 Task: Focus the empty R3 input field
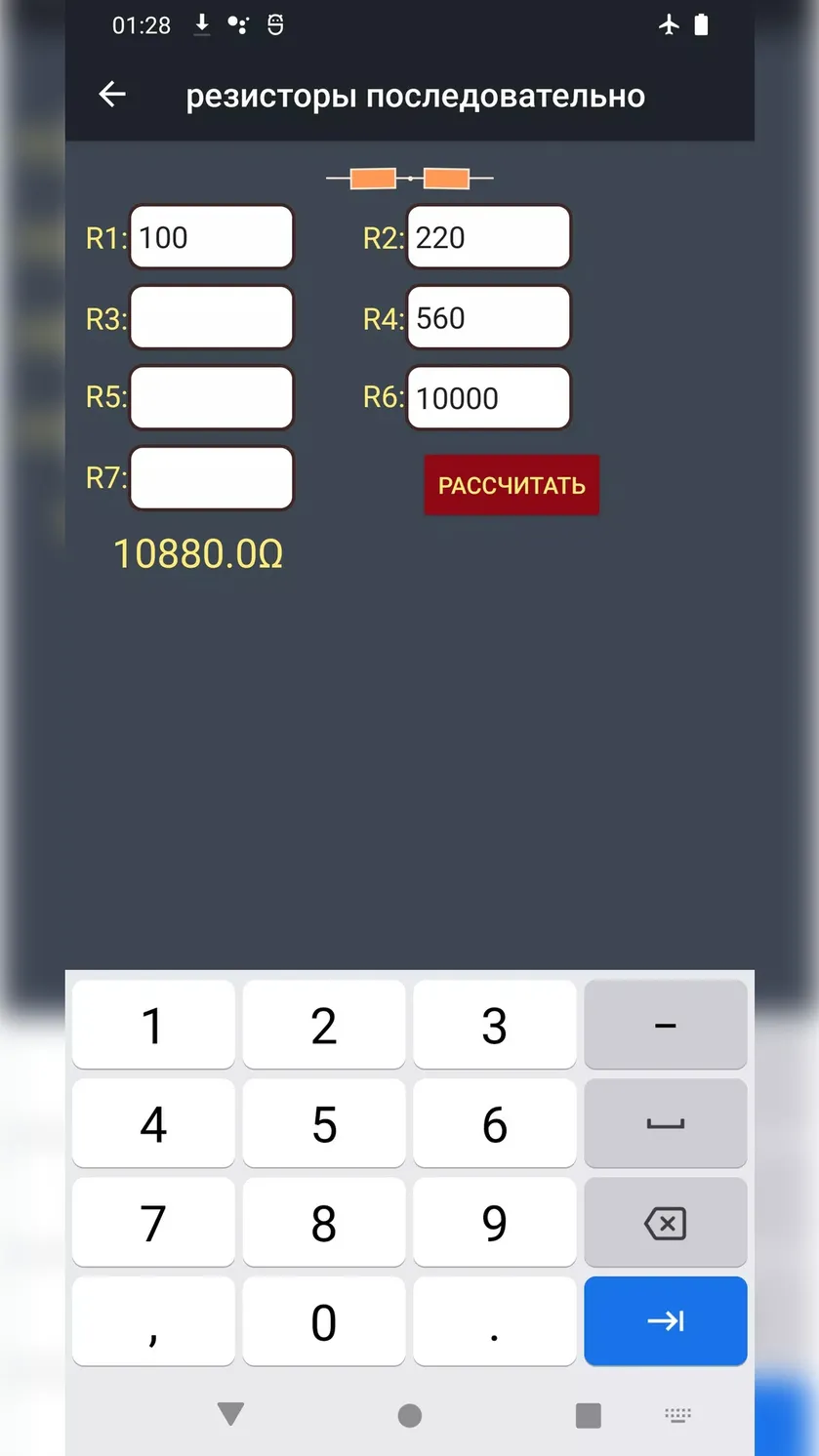click(211, 317)
